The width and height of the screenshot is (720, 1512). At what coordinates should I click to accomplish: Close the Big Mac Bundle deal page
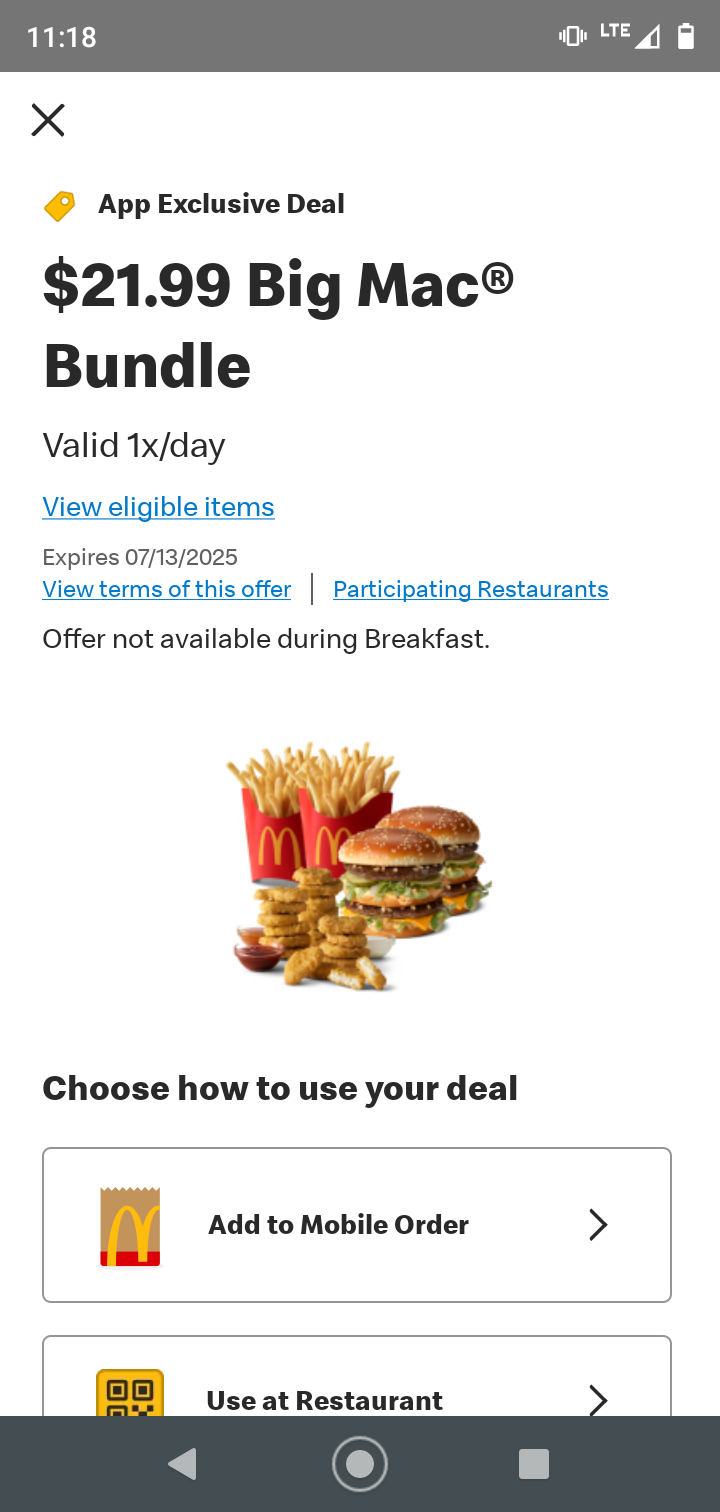coord(48,120)
